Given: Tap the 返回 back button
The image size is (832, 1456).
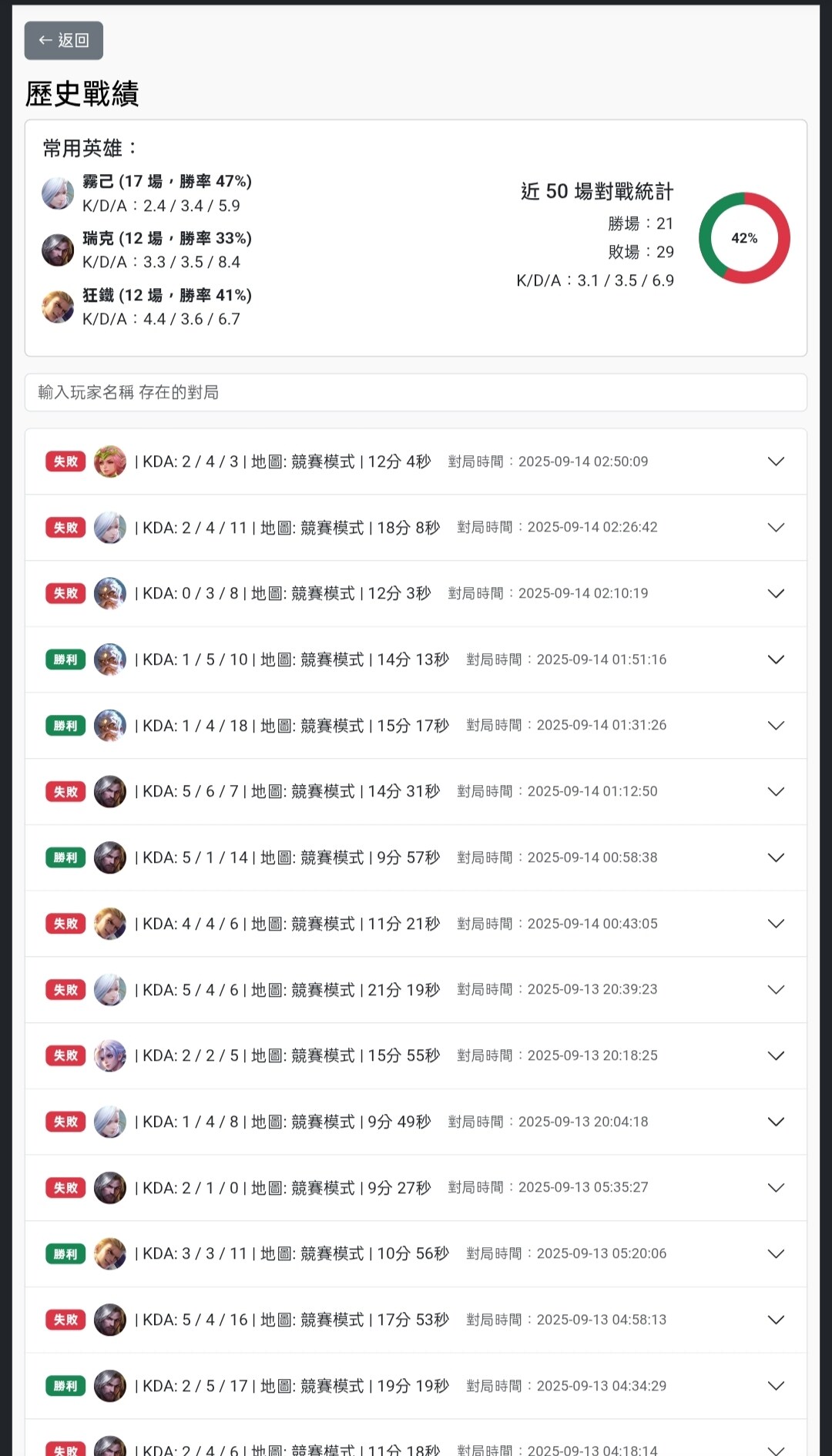Looking at the screenshot, I should click(x=63, y=40).
